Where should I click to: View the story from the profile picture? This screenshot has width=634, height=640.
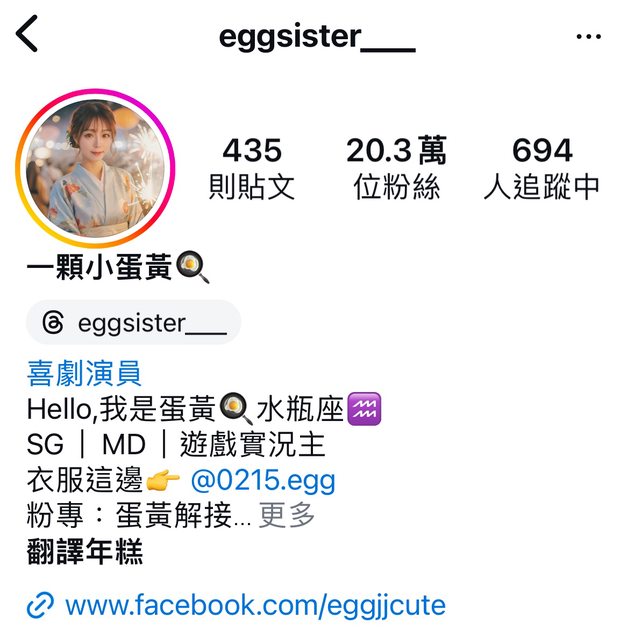(96, 168)
